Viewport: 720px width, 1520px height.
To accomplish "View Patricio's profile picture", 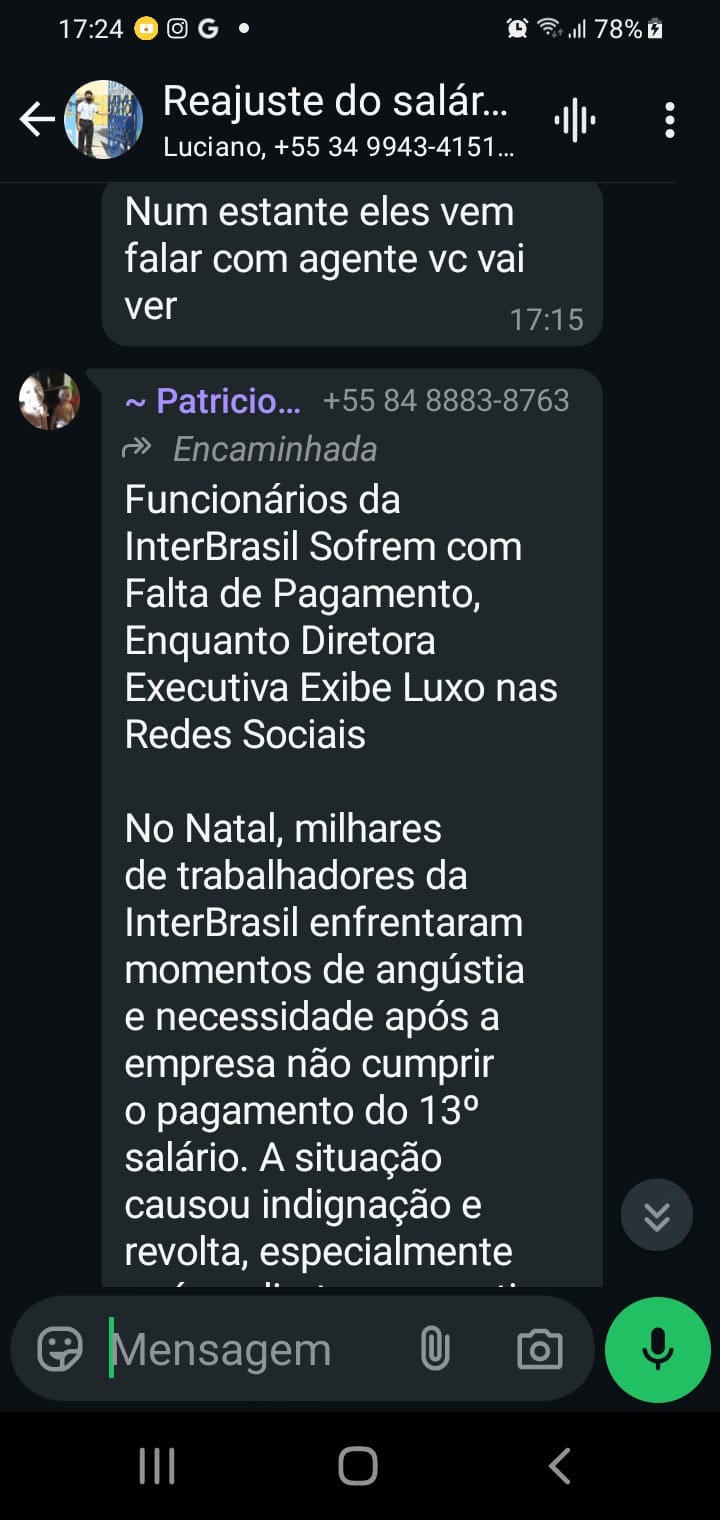I will pos(49,400).
